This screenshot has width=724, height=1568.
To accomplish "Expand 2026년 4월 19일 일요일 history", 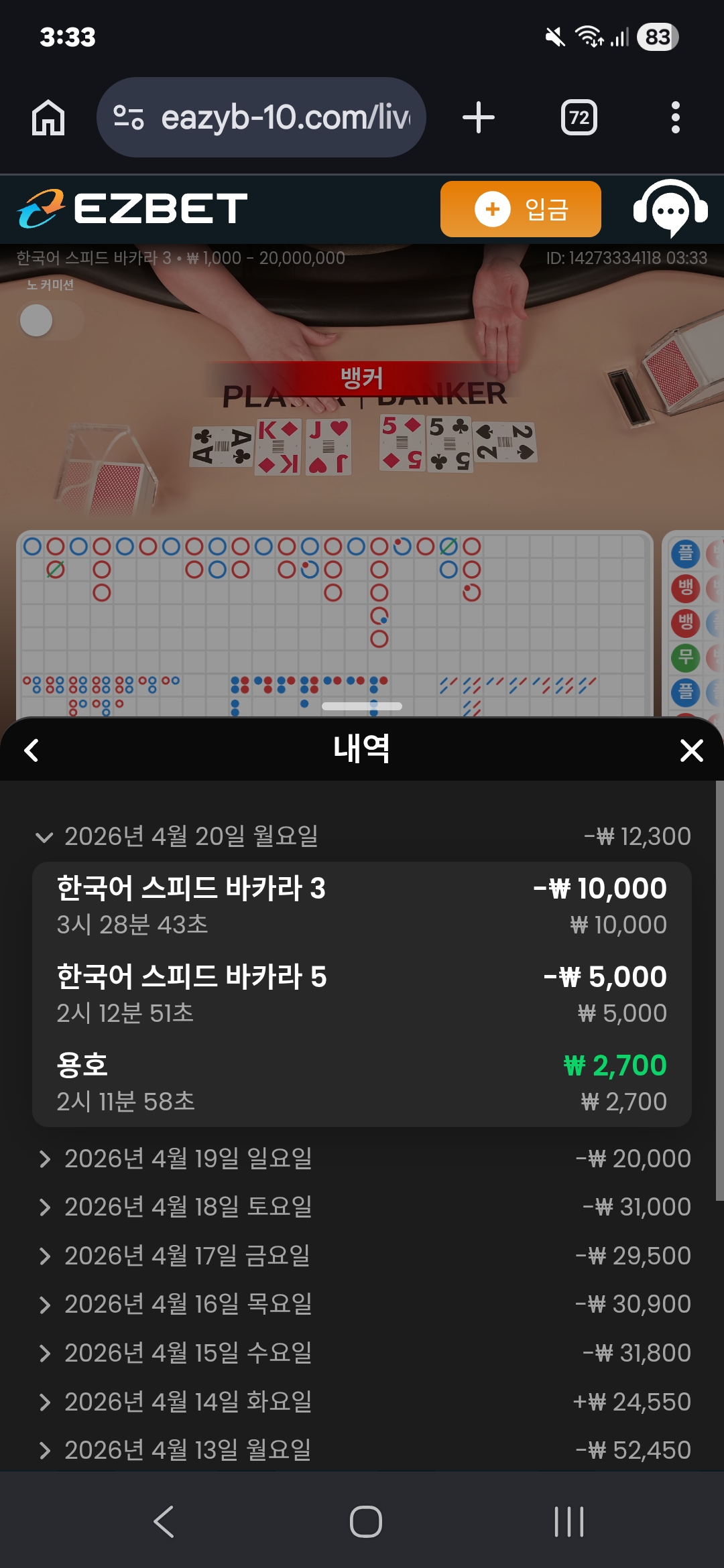I will pyautogui.click(x=361, y=1159).
